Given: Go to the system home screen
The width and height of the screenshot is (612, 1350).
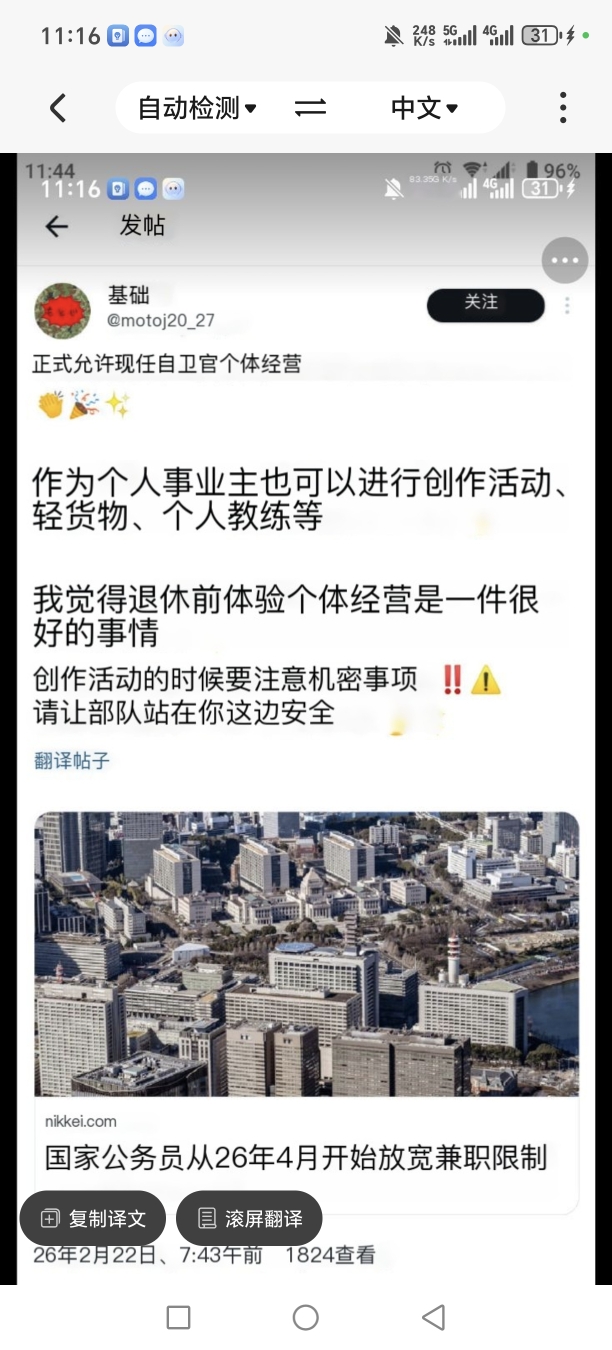Looking at the screenshot, I should tap(306, 1317).
